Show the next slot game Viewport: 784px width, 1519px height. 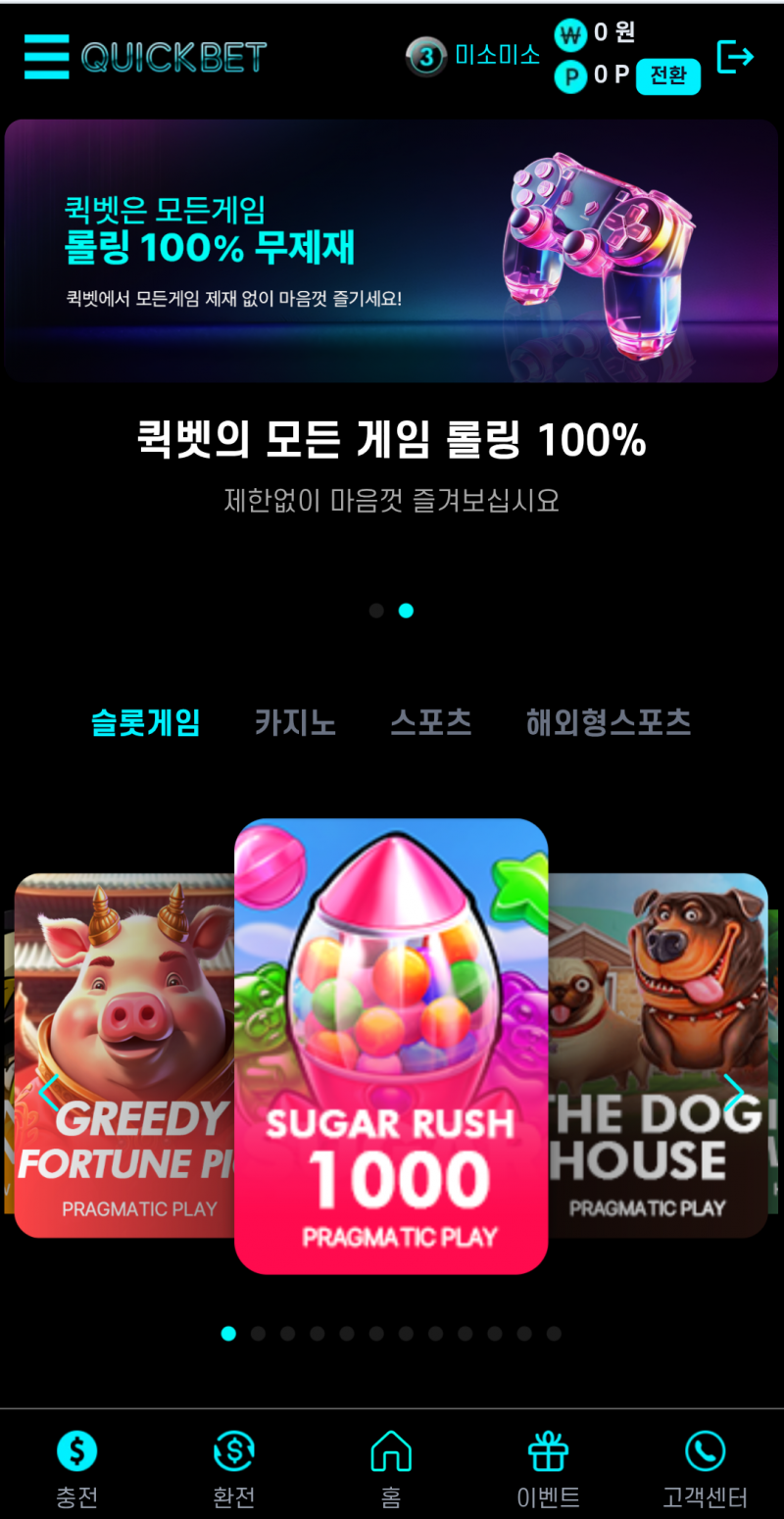tap(733, 1092)
